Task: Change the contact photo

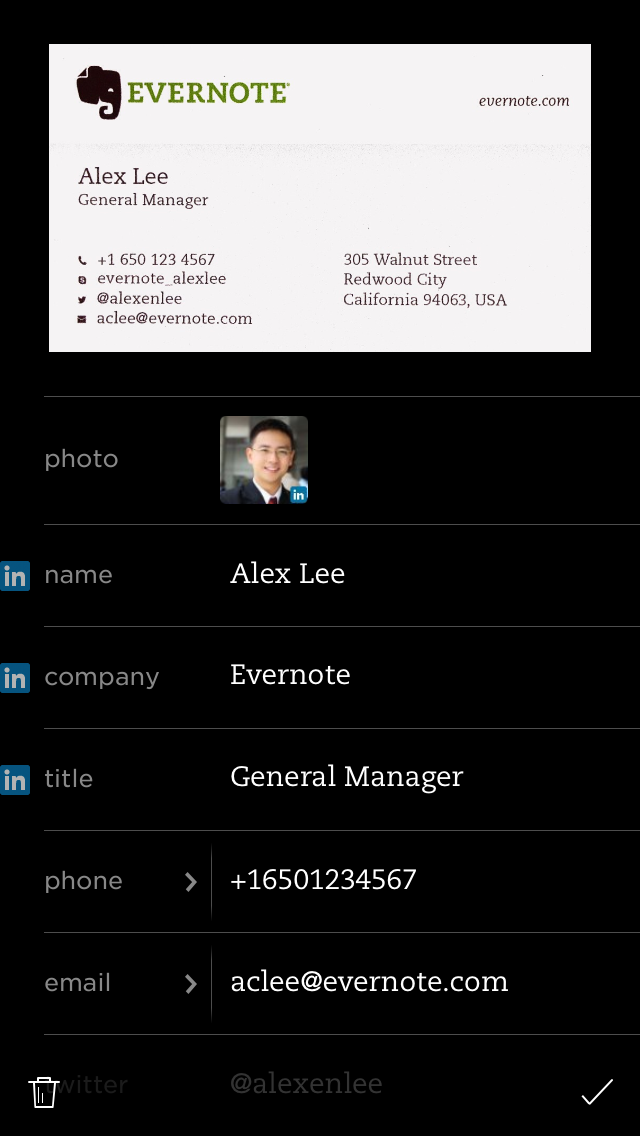Action: (264, 460)
